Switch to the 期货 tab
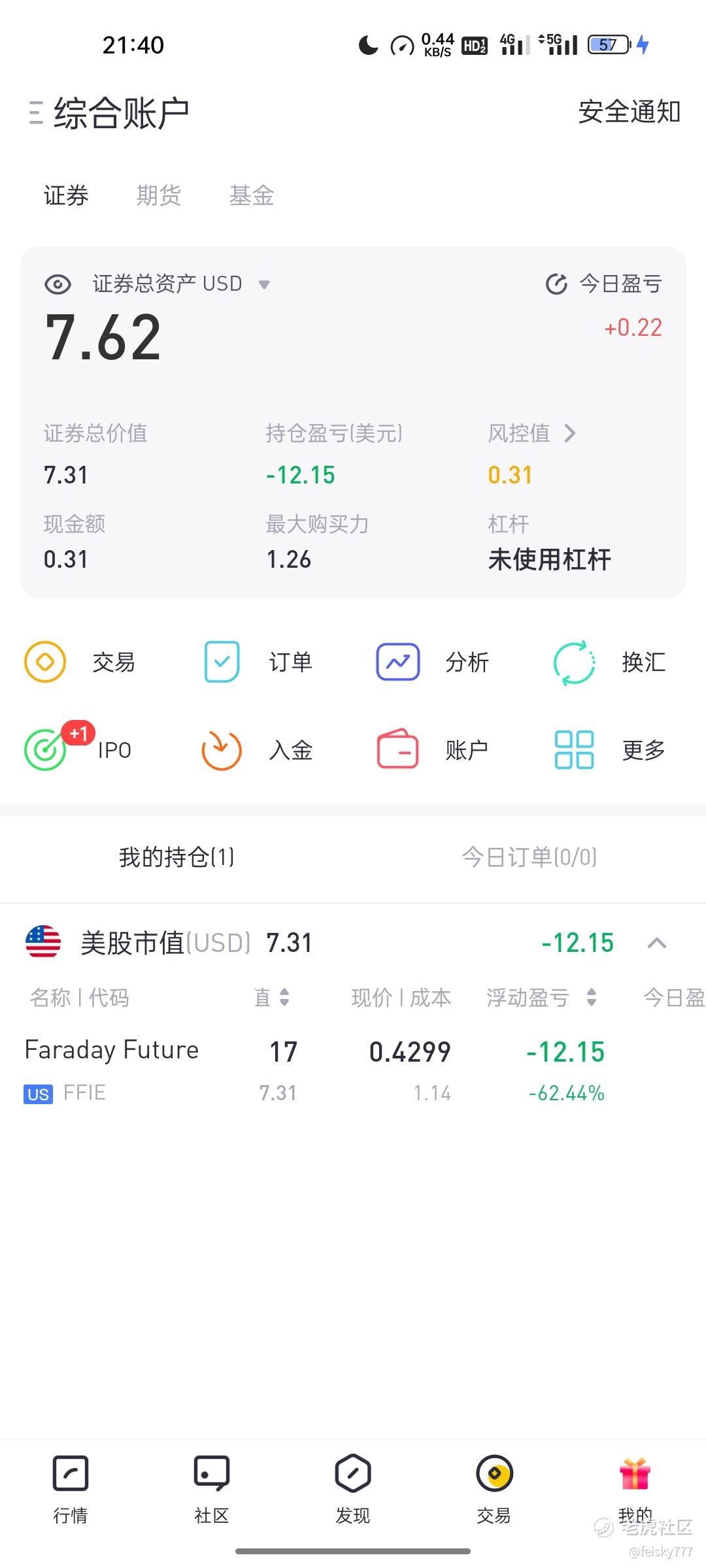The image size is (706, 1568). point(159,195)
